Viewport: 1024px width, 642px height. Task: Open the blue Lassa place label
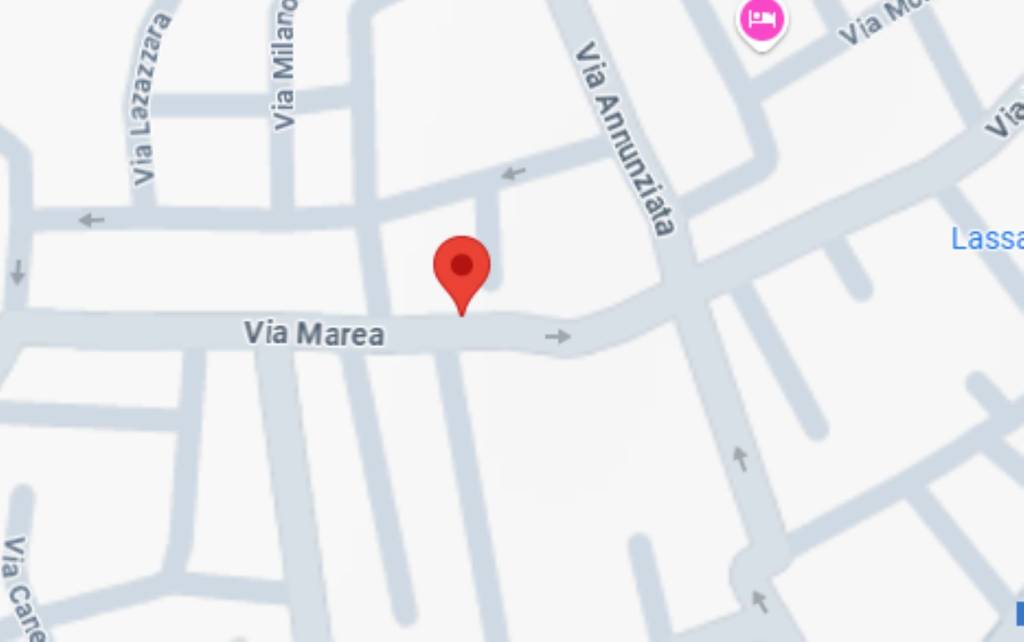tap(988, 239)
